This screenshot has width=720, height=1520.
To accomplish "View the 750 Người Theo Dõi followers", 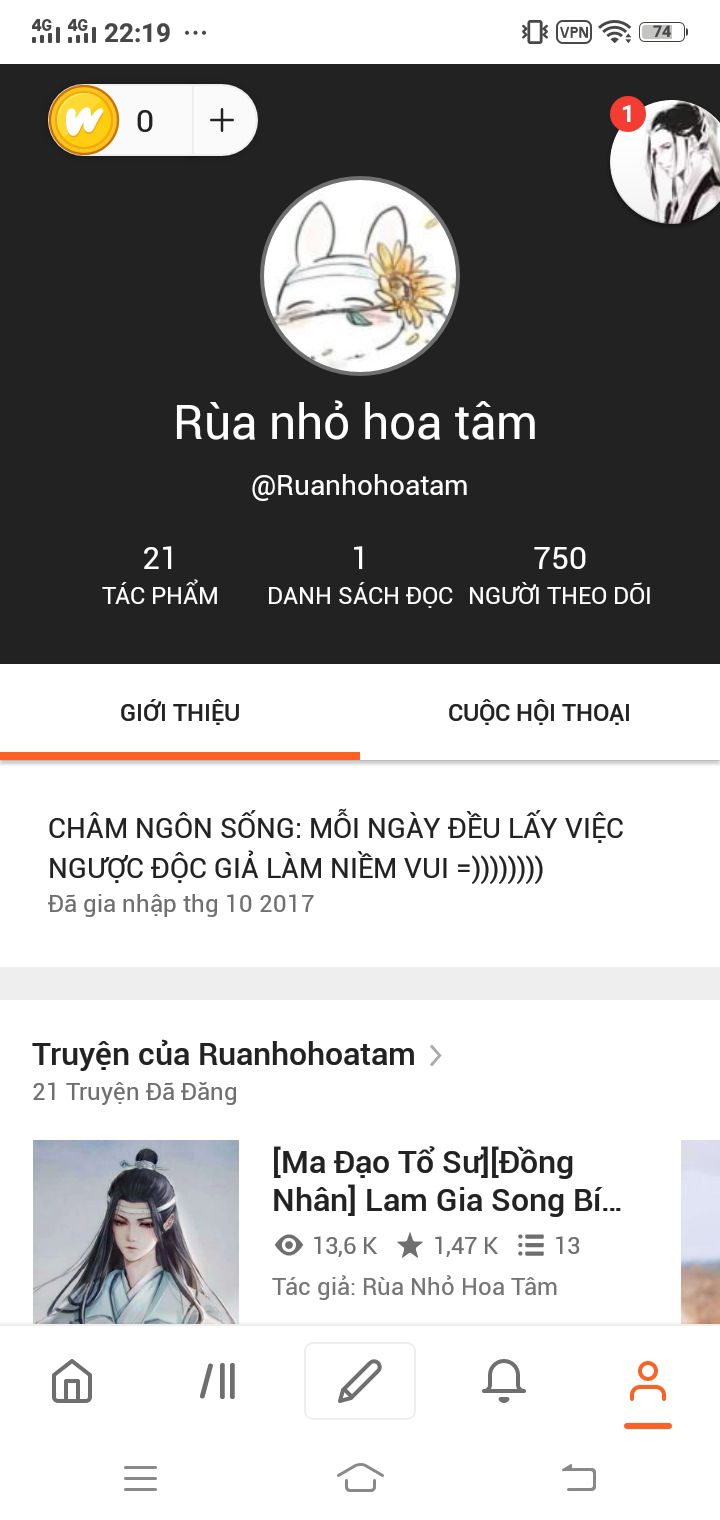I will [560, 575].
